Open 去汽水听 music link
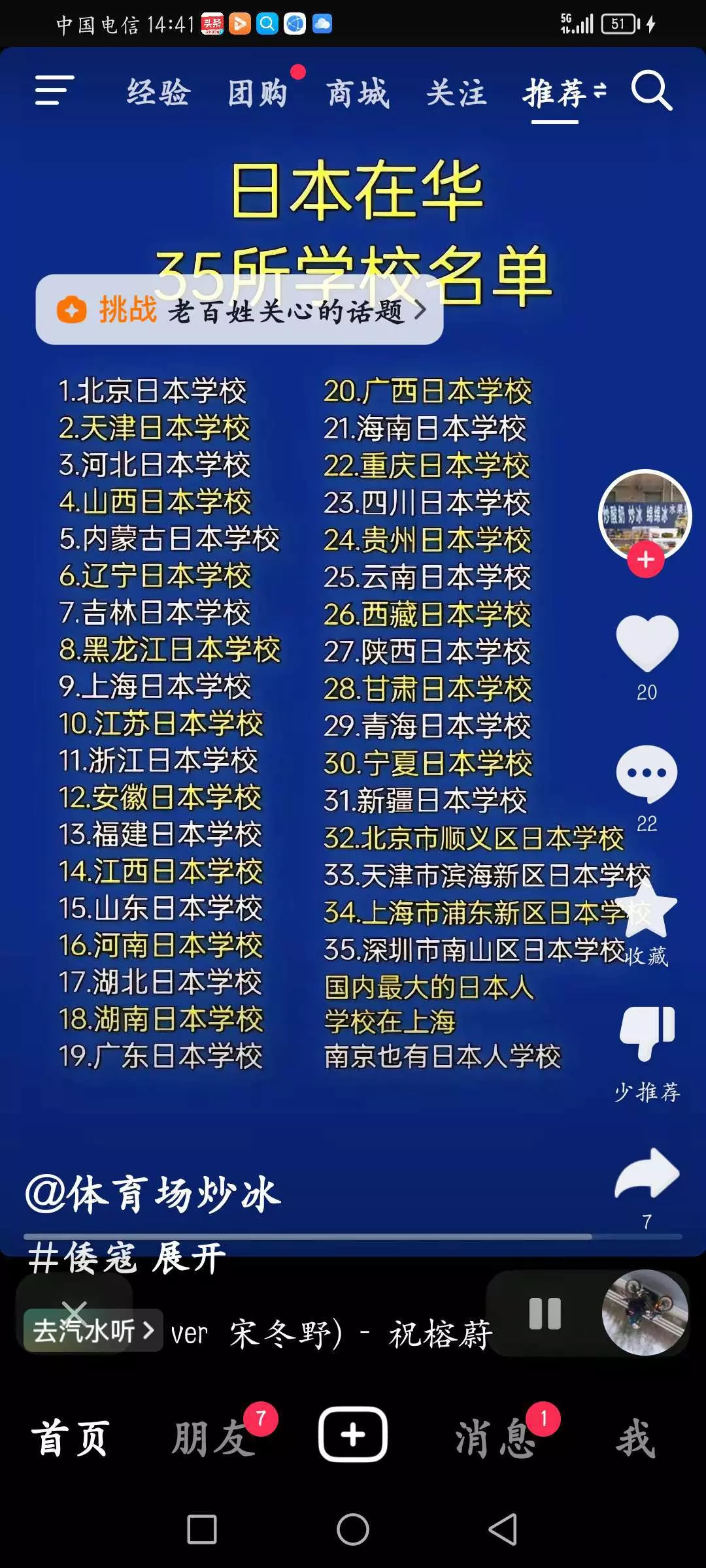The image size is (706, 1568). pyautogui.click(x=93, y=1330)
